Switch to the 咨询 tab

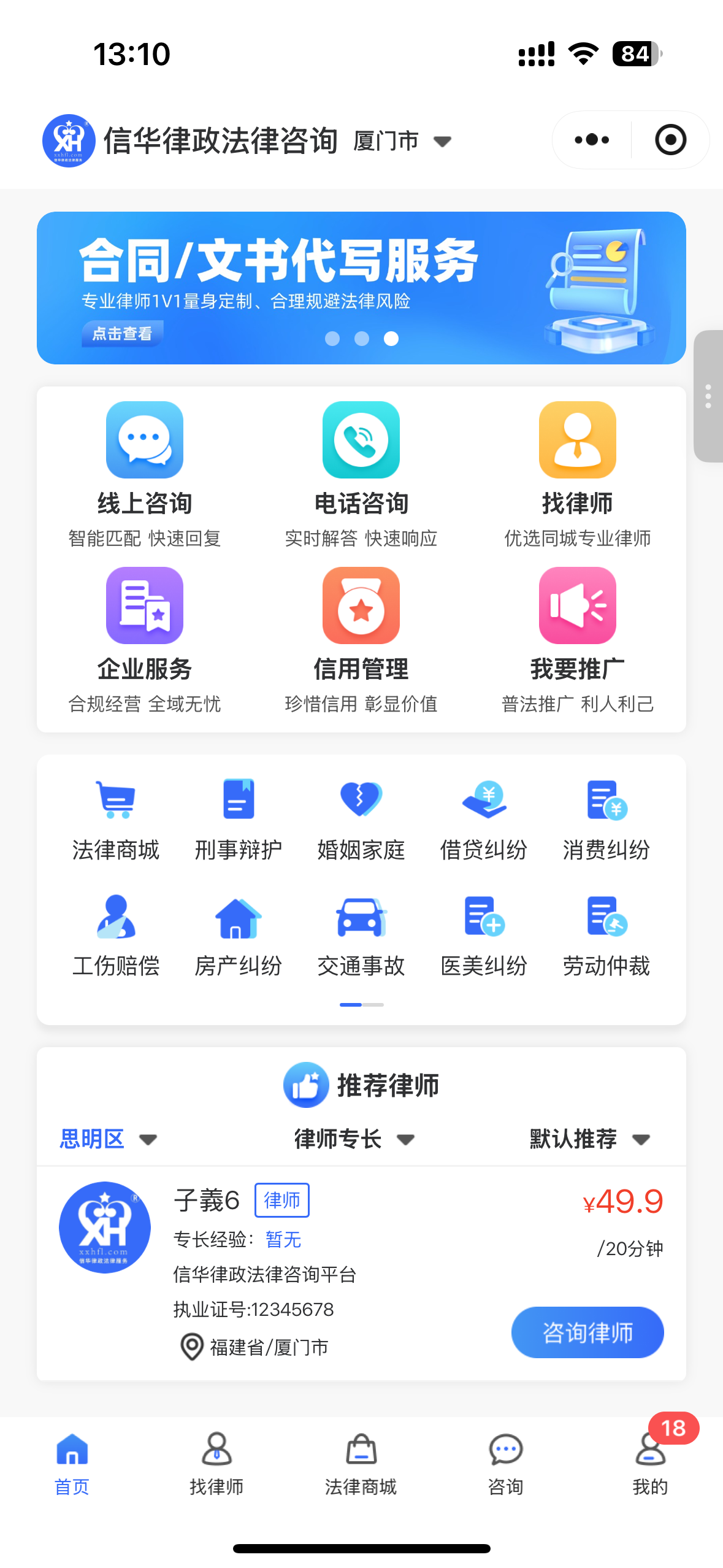[x=505, y=1462]
